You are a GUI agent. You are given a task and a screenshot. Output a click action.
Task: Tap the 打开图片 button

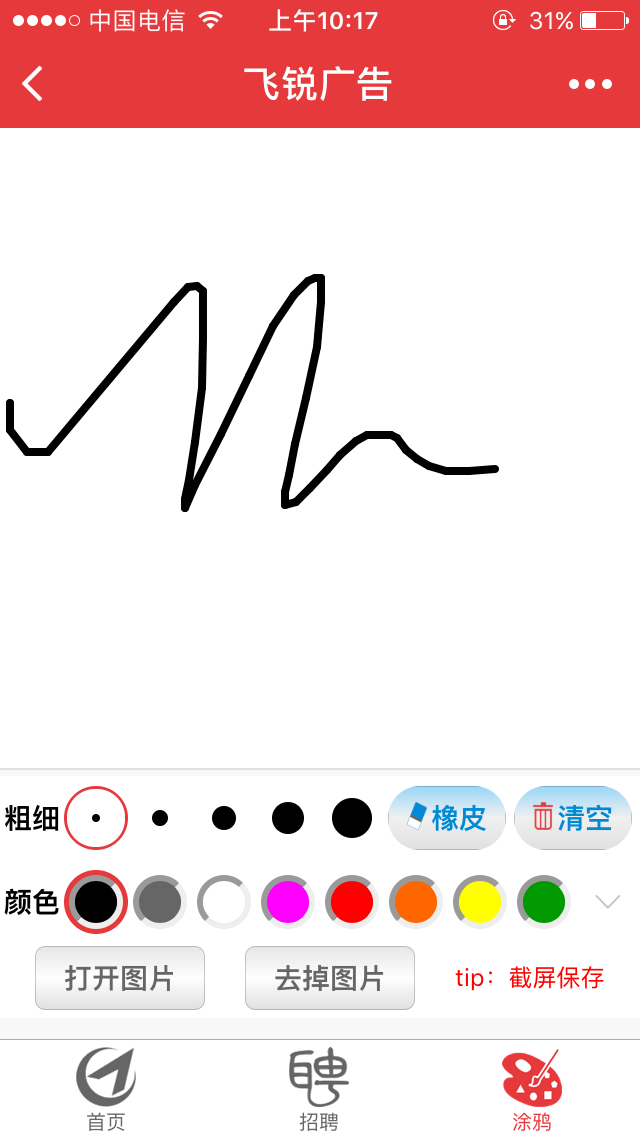pyautogui.click(x=120, y=978)
